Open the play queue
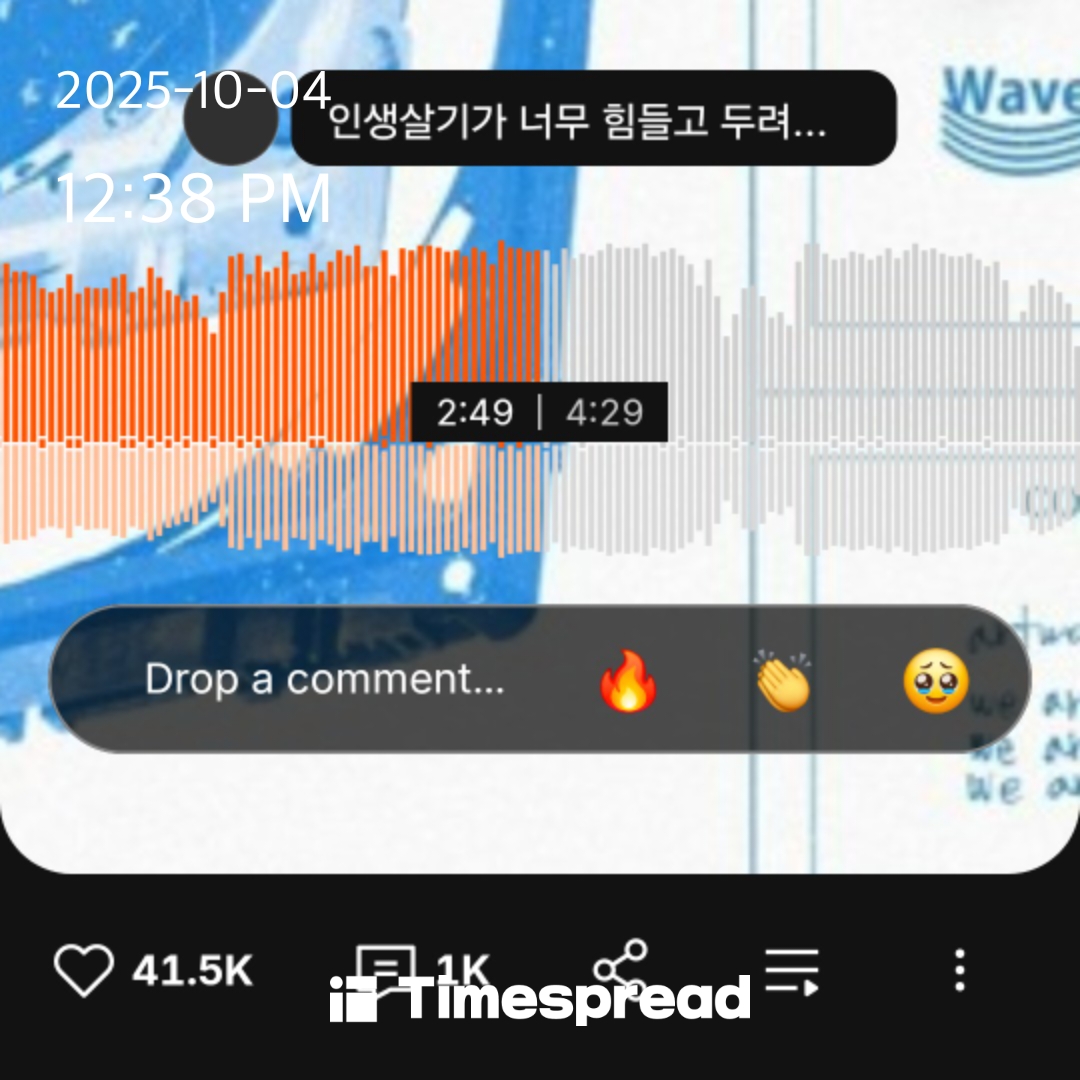Image resolution: width=1080 pixels, height=1080 pixels. 792,971
